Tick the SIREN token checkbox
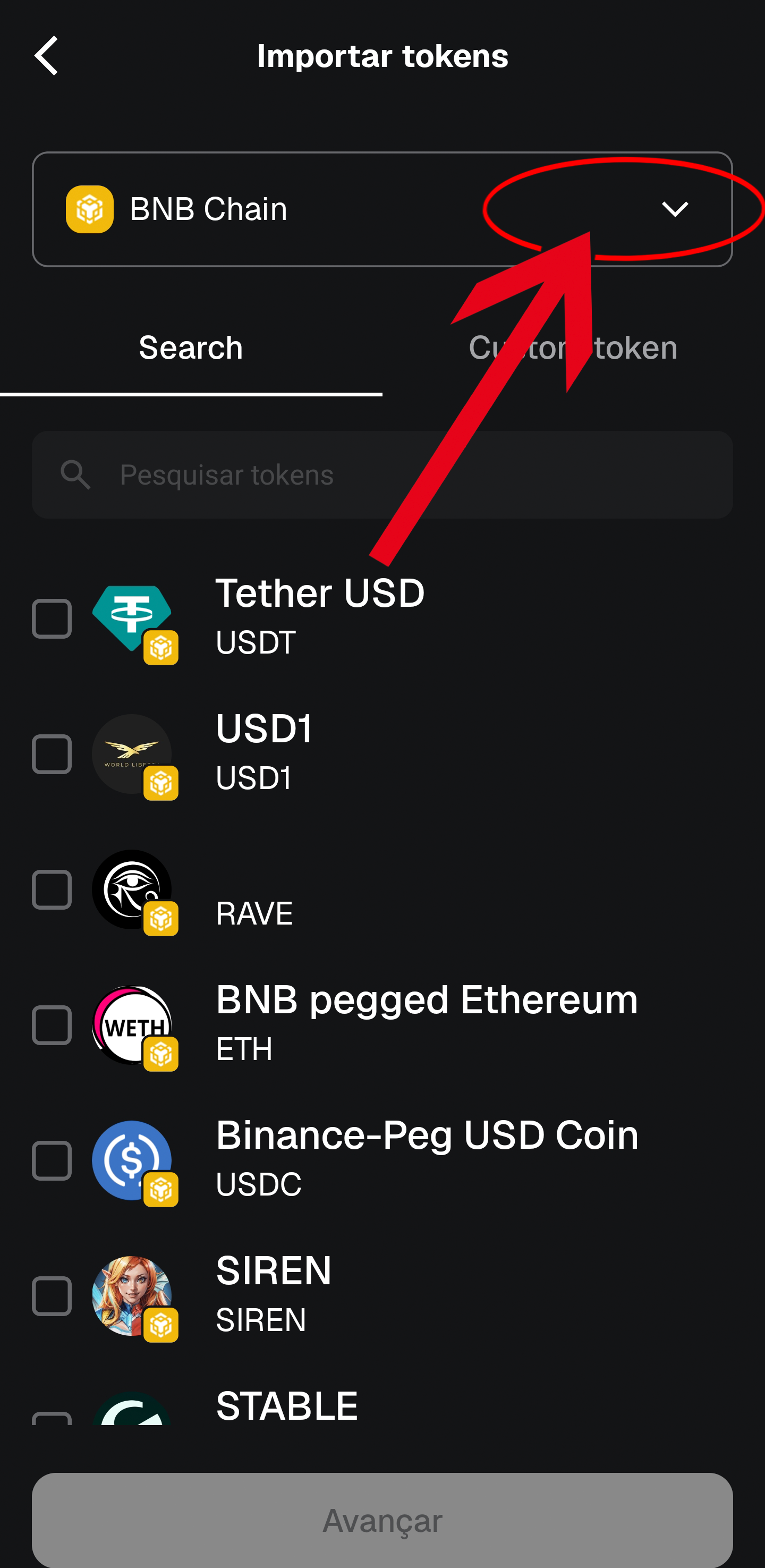Viewport: 765px width, 1568px height. click(x=52, y=1296)
